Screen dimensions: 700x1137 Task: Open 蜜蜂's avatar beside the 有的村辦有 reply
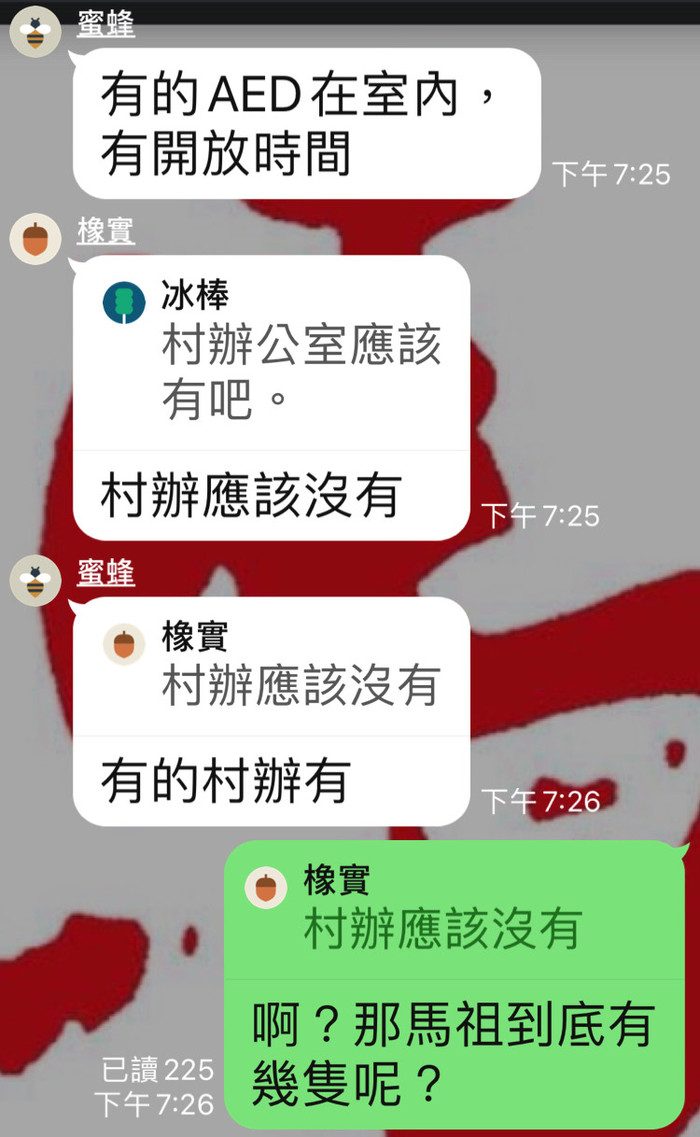(x=36, y=581)
